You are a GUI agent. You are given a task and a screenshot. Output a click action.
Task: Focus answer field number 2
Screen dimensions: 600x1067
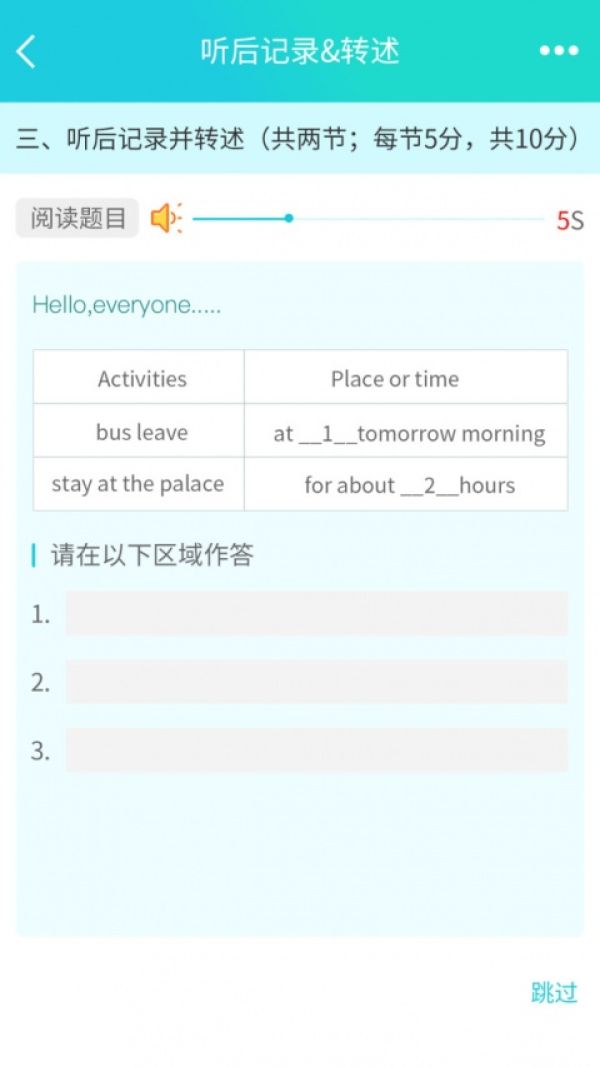[316, 681]
